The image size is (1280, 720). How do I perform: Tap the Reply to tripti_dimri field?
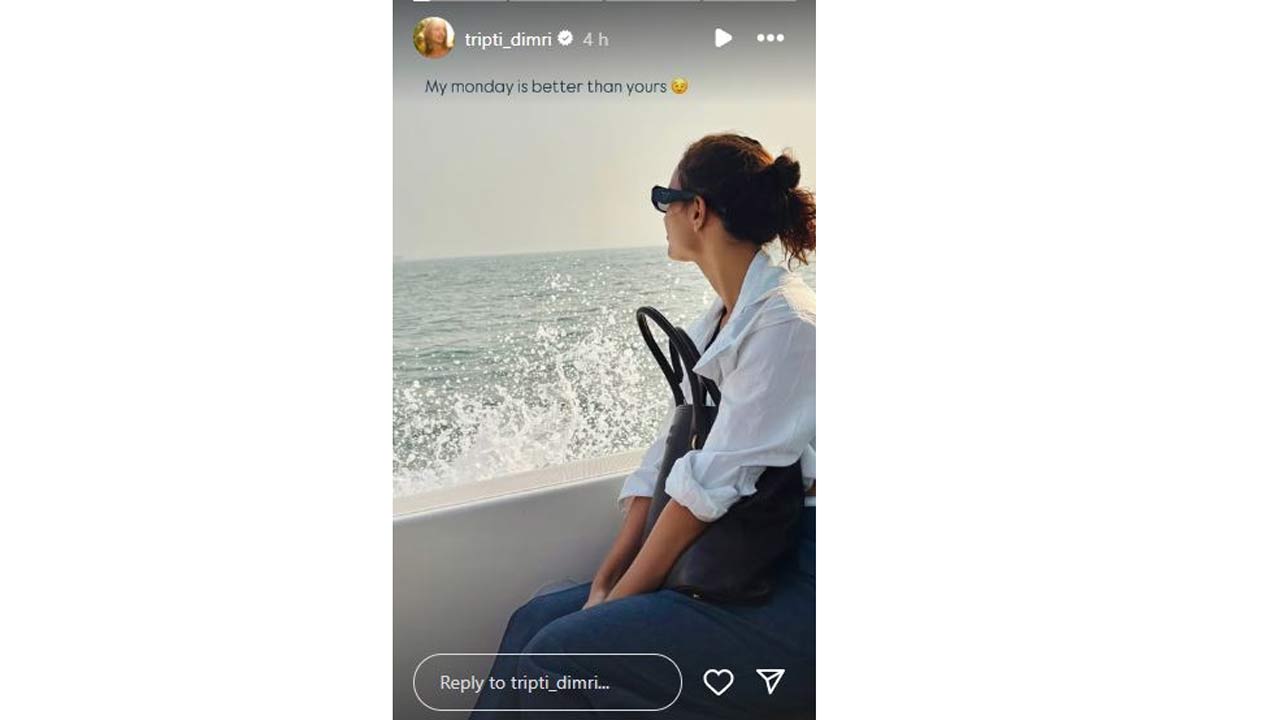pyautogui.click(x=547, y=682)
